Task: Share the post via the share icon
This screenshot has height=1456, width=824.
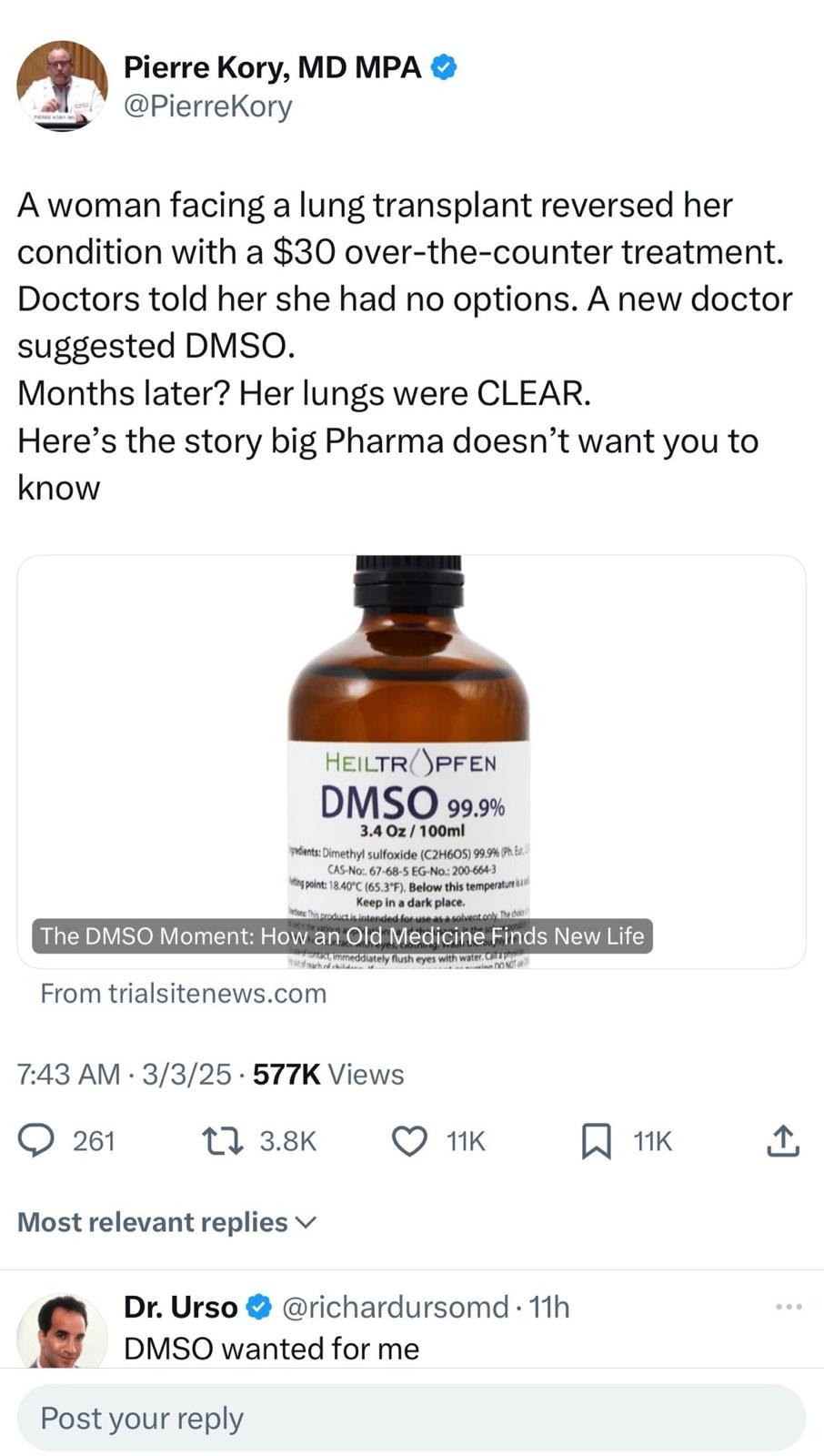Action: tap(782, 1140)
